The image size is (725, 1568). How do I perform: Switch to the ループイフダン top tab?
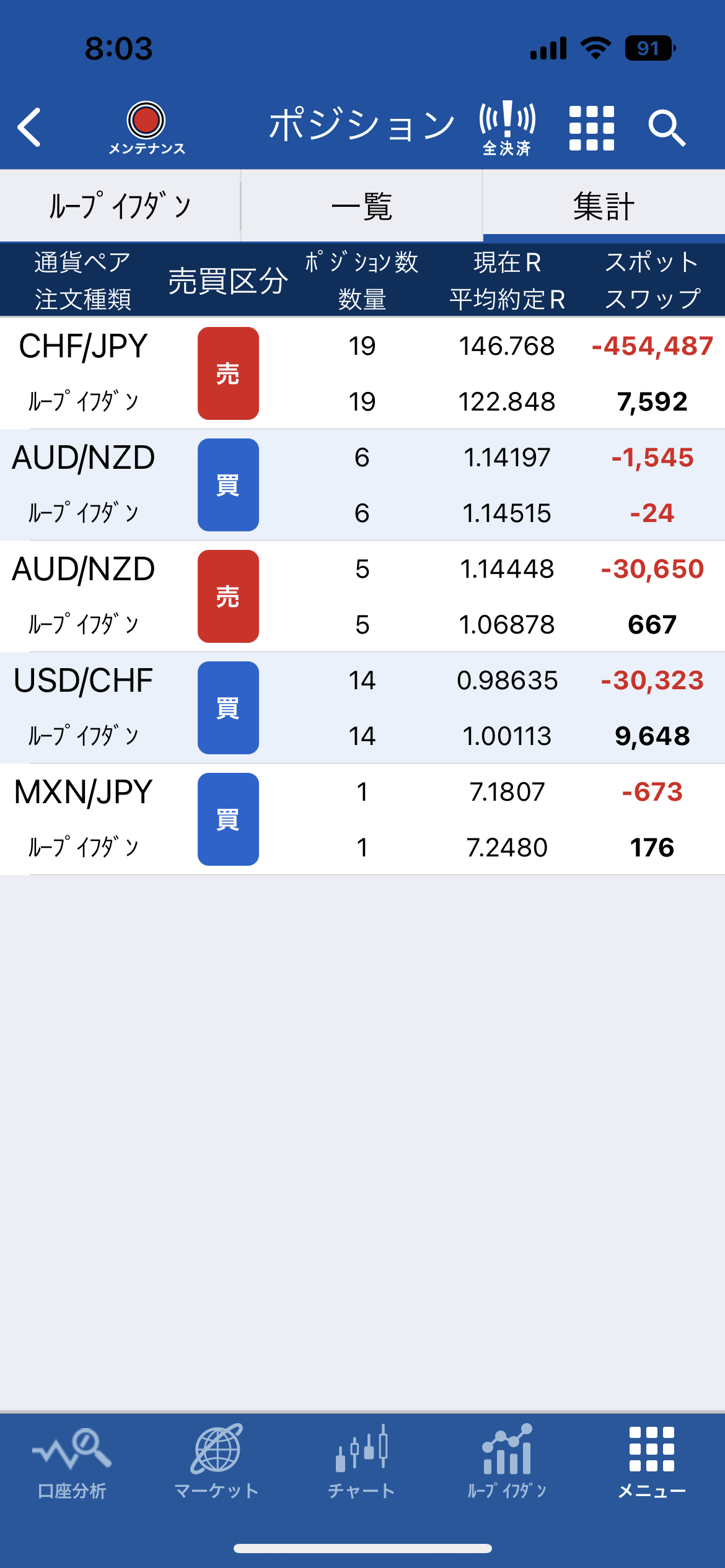pos(120,206)
